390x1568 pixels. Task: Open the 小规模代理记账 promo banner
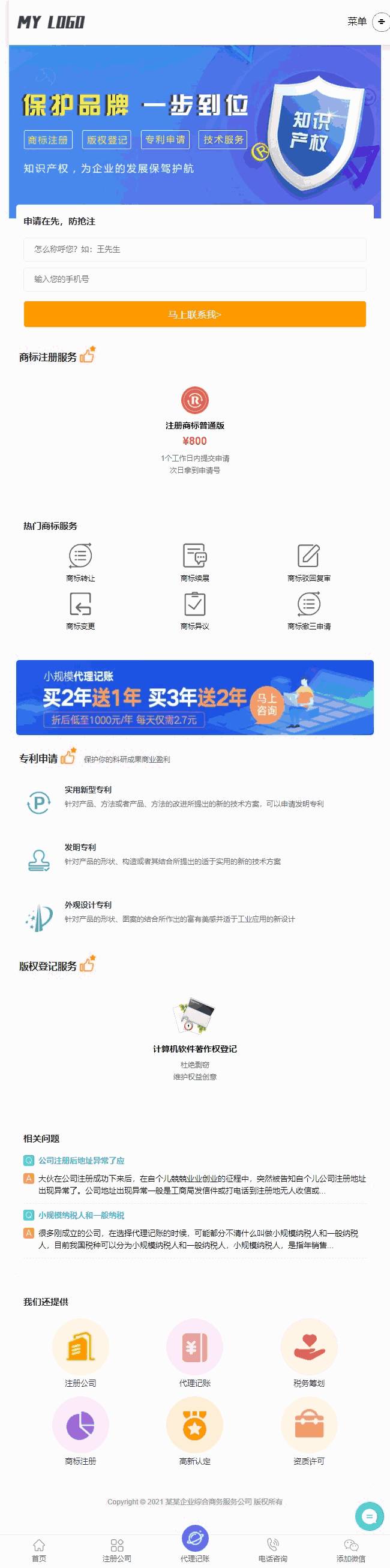point(194,697)
